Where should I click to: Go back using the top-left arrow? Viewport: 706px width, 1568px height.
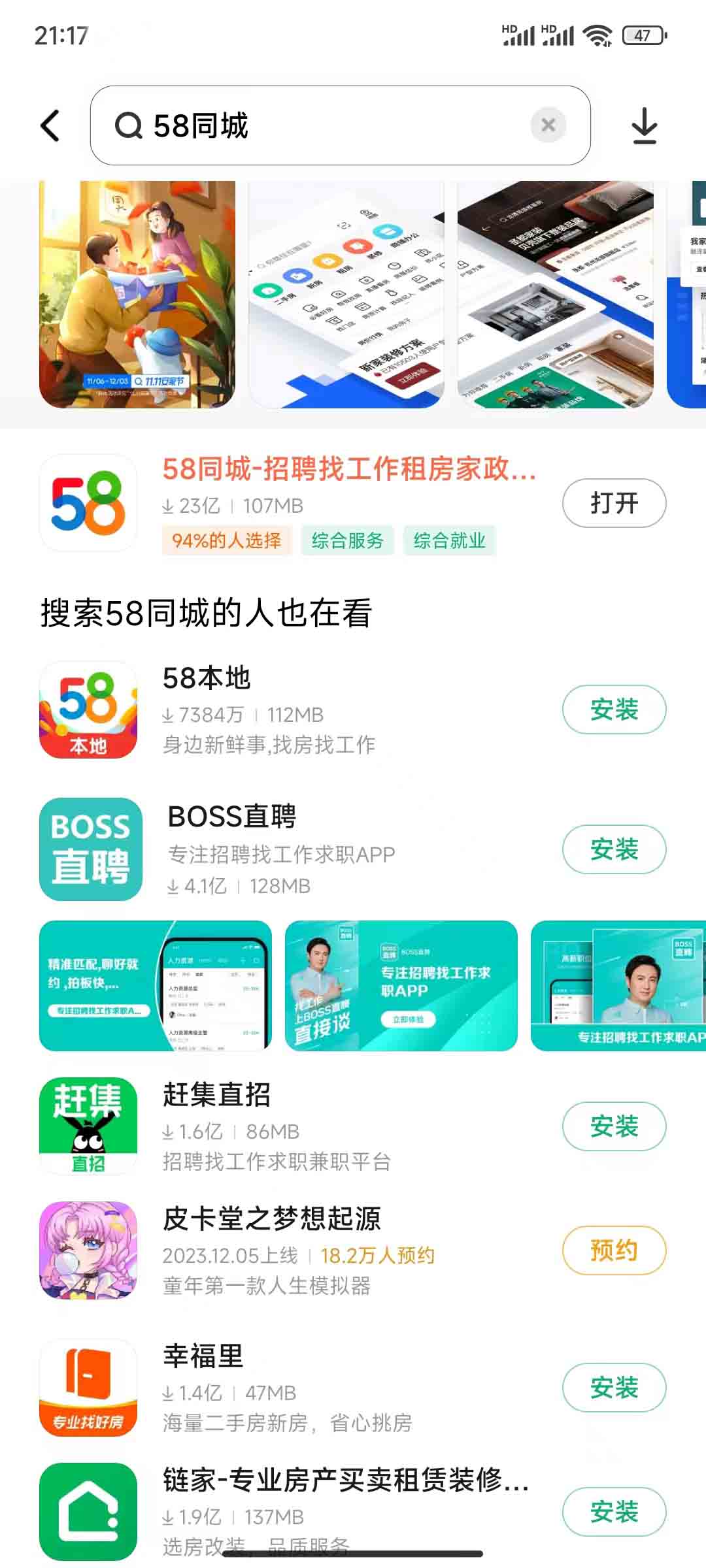click(51, 125)
